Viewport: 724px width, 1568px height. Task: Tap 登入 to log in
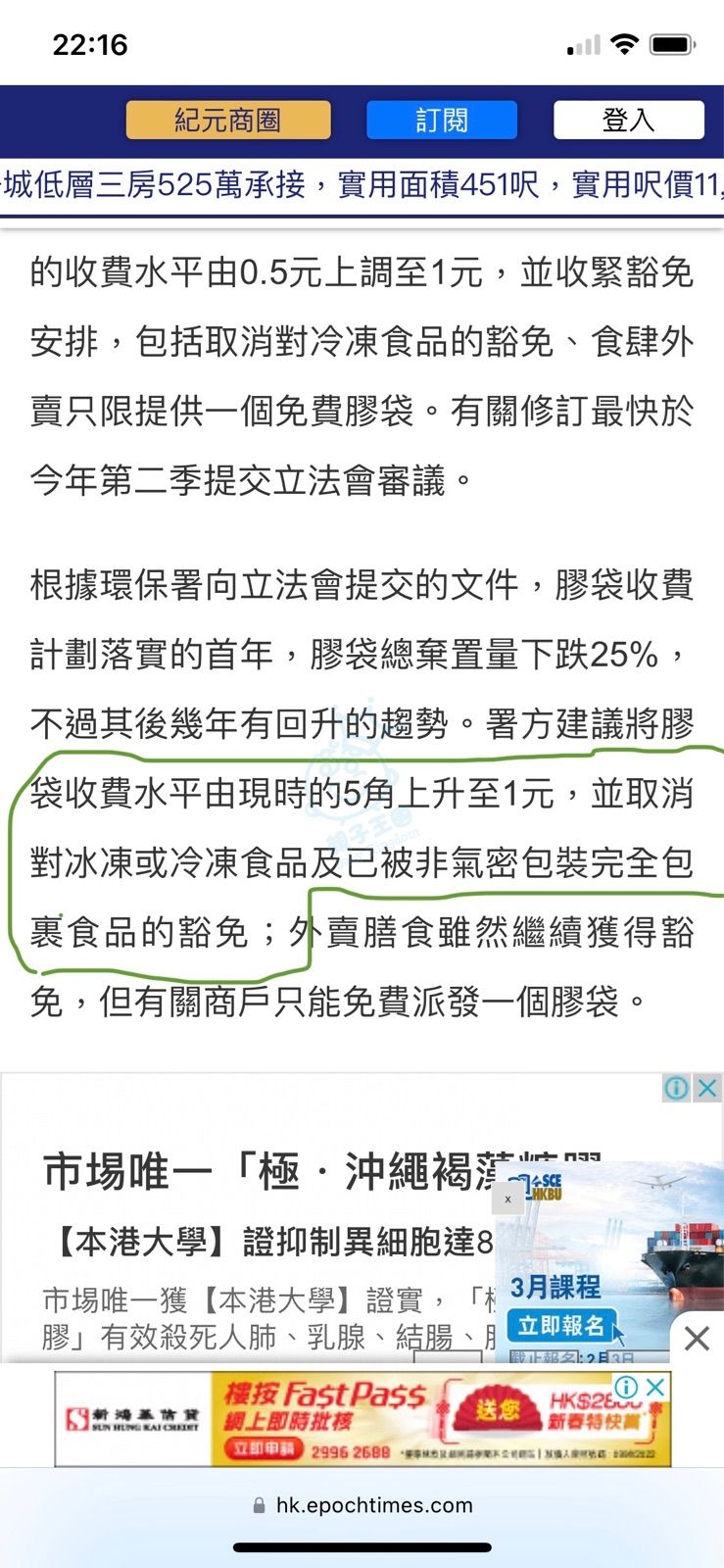click(x=628, y=121)
